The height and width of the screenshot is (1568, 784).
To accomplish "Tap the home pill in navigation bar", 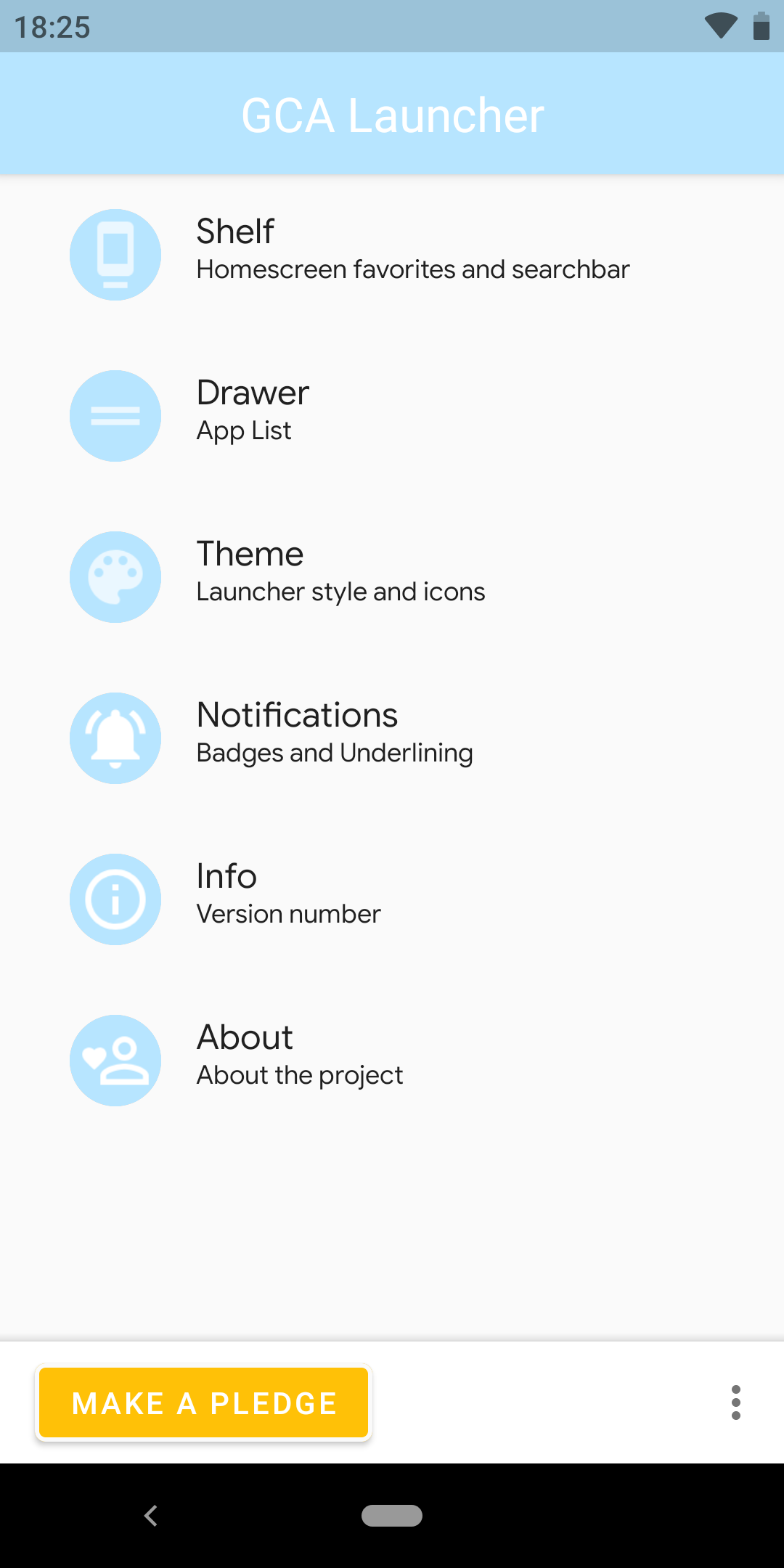I will pos(392,1516).
